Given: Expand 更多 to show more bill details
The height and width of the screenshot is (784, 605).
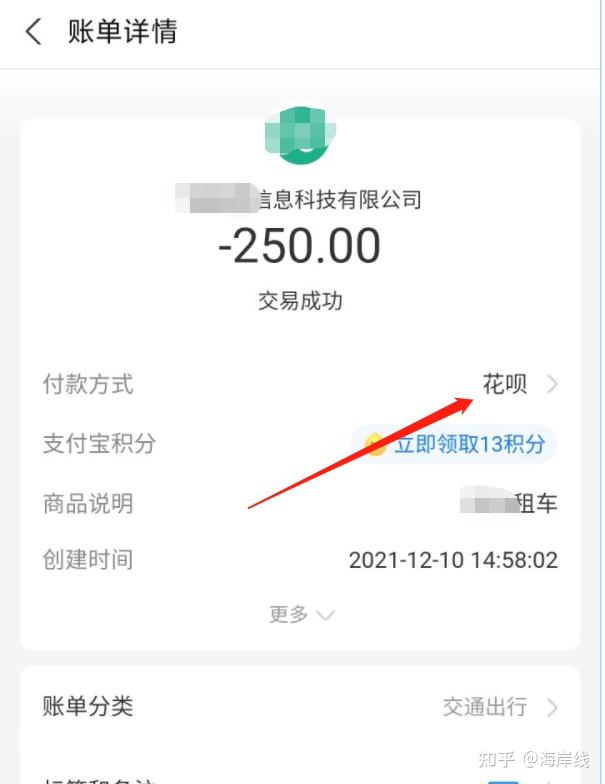Looking at the screenshot, I should click(x=300, y=615).
